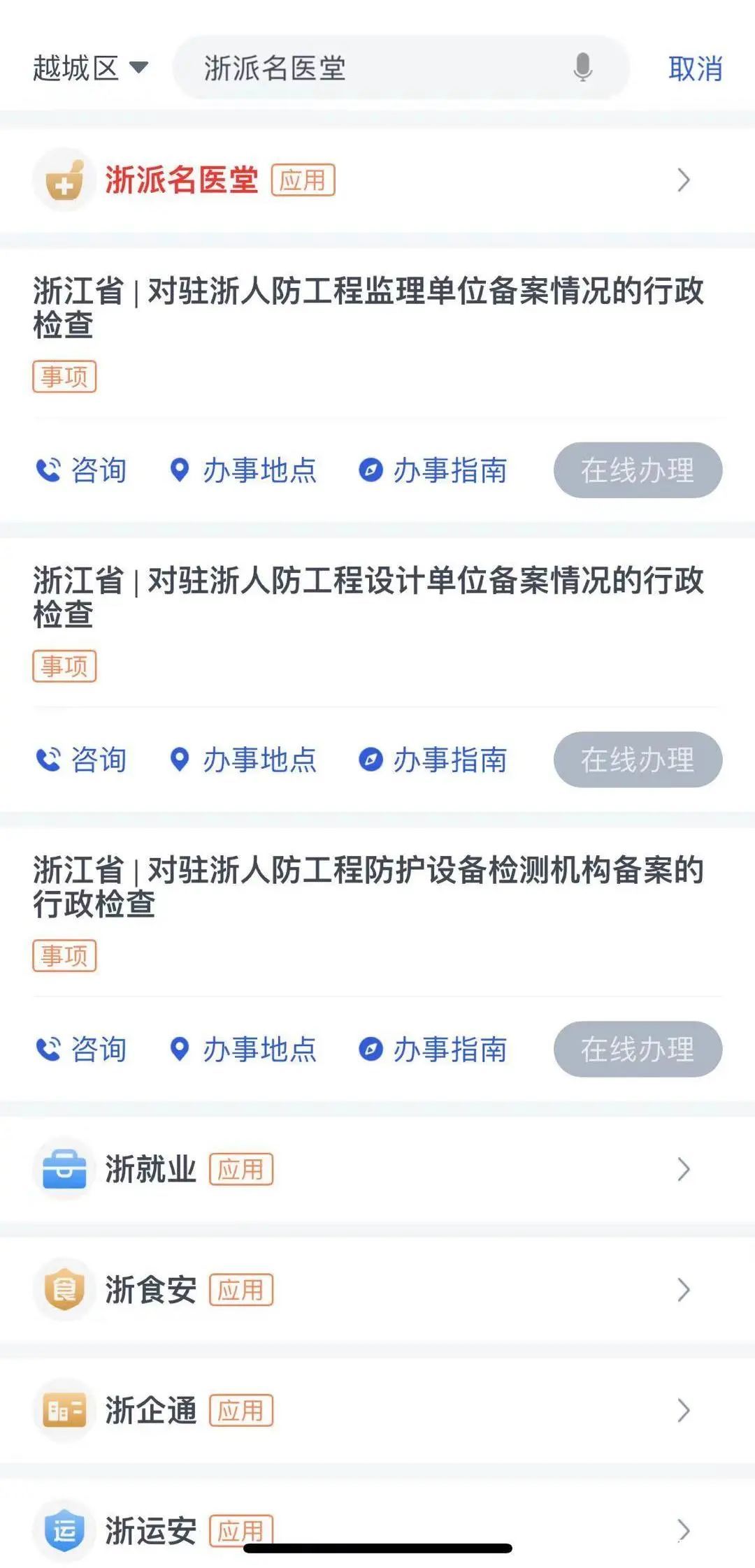The height and width of the screenshot is (1568, 755).
Task: View 办事地点 for 人防工程监理单位备案 item
Action: (243, 470)
